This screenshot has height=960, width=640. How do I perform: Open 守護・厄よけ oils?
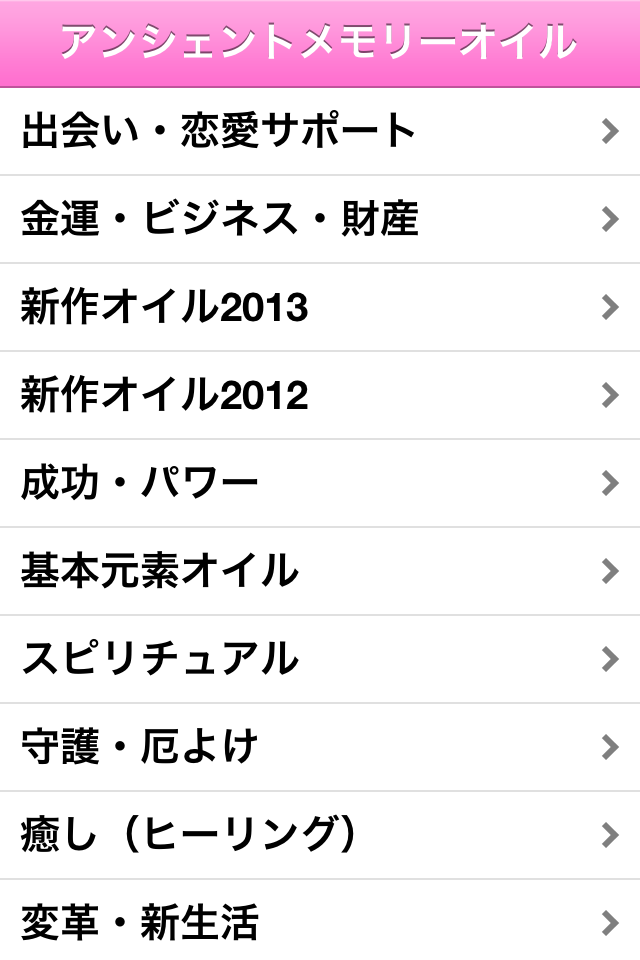pyautogui.click(x=320, y=747)
